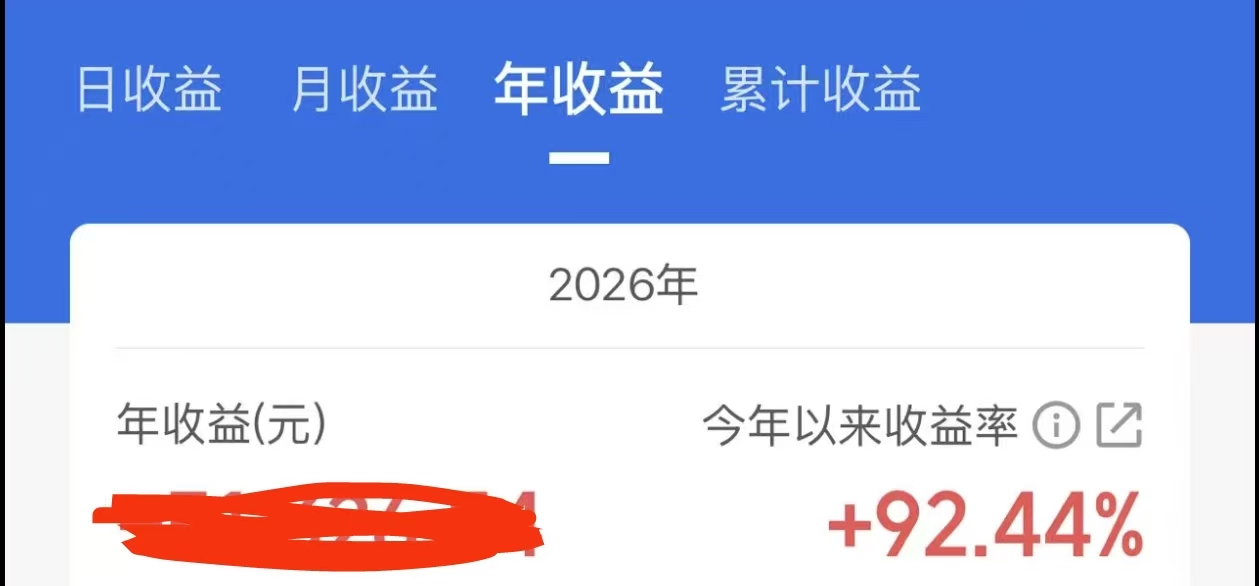The height and width of the screenshot is (586, 1259).
Task: Open the 累计收益 tab
Action: click(x=821, y=90)
